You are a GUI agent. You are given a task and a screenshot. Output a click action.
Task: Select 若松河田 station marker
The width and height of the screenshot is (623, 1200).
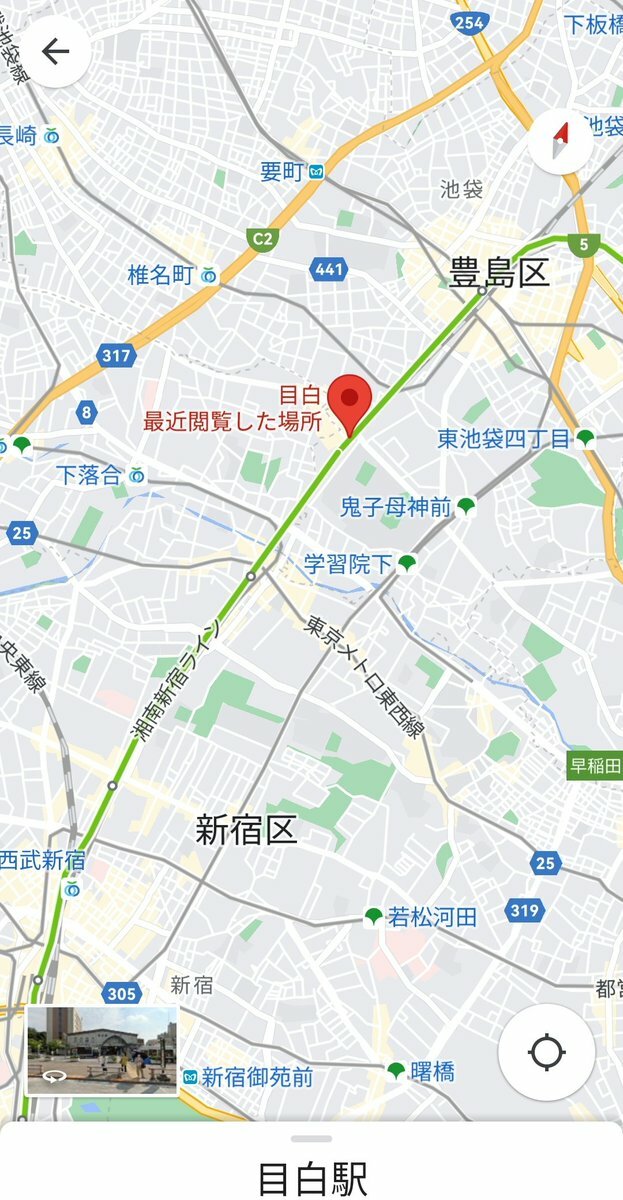pyautogui.click(x=374, y=916)
